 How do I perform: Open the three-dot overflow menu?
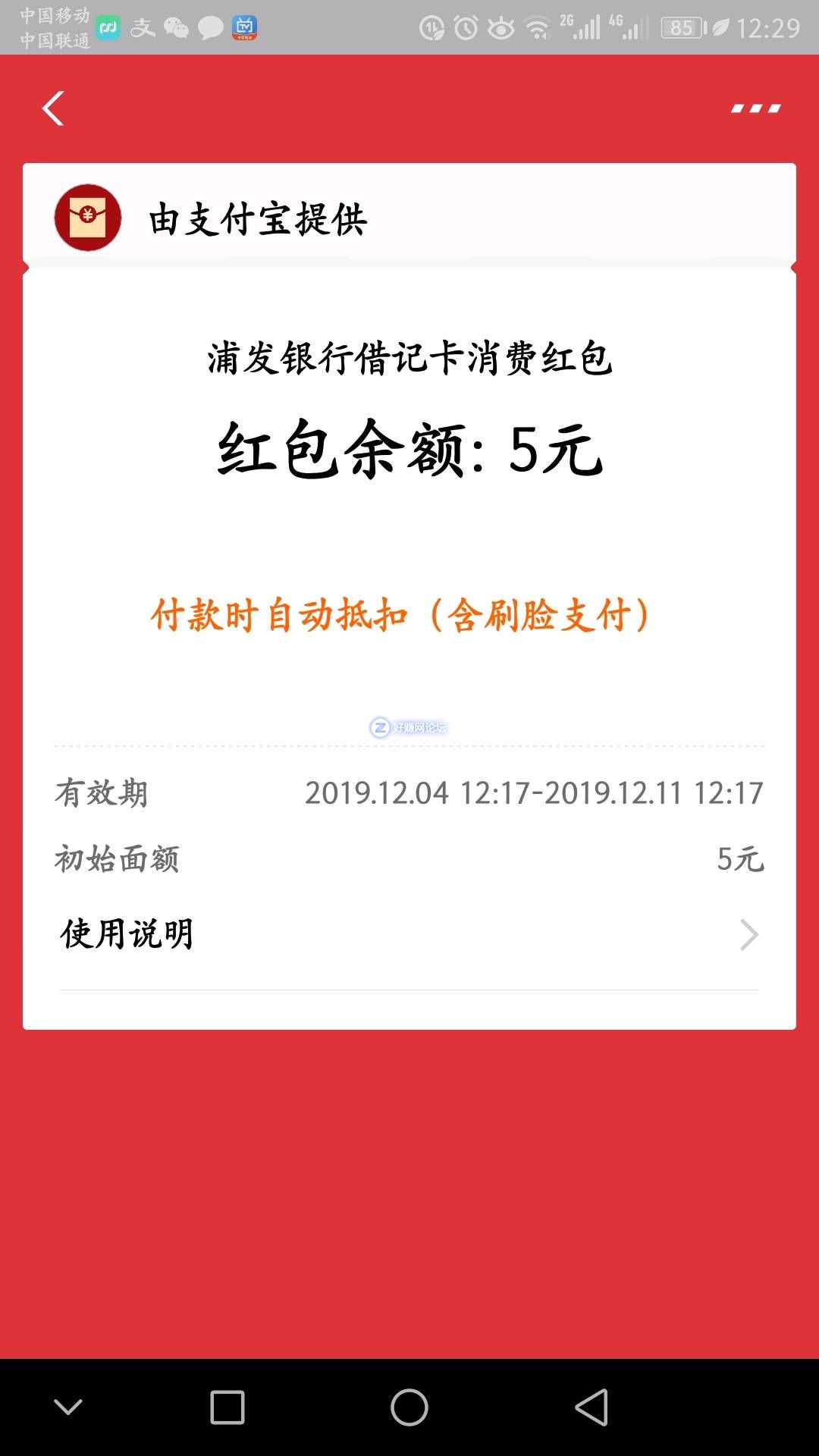pyautogui.click(x=755, y=108)
